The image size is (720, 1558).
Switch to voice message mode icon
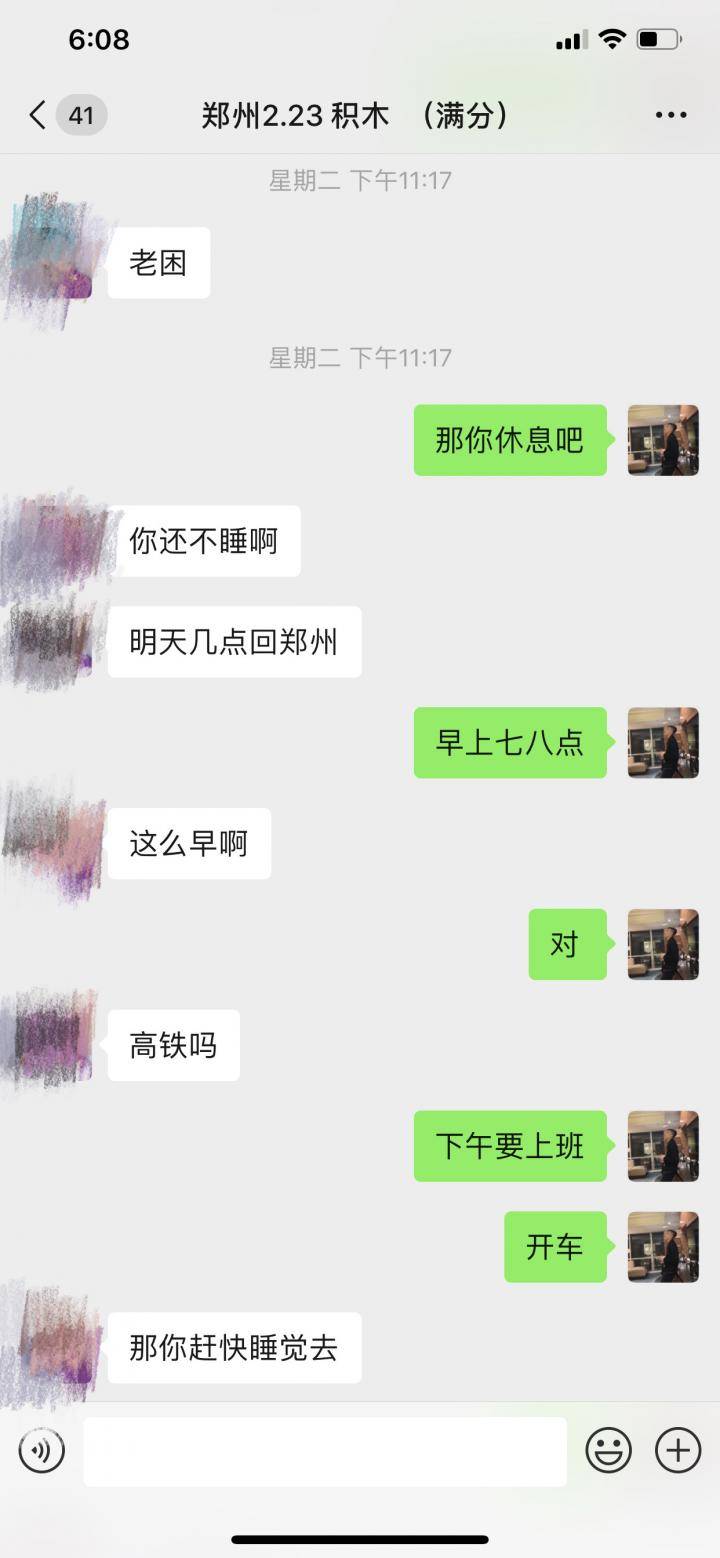pyautogui.click(x=41, y=1449)
